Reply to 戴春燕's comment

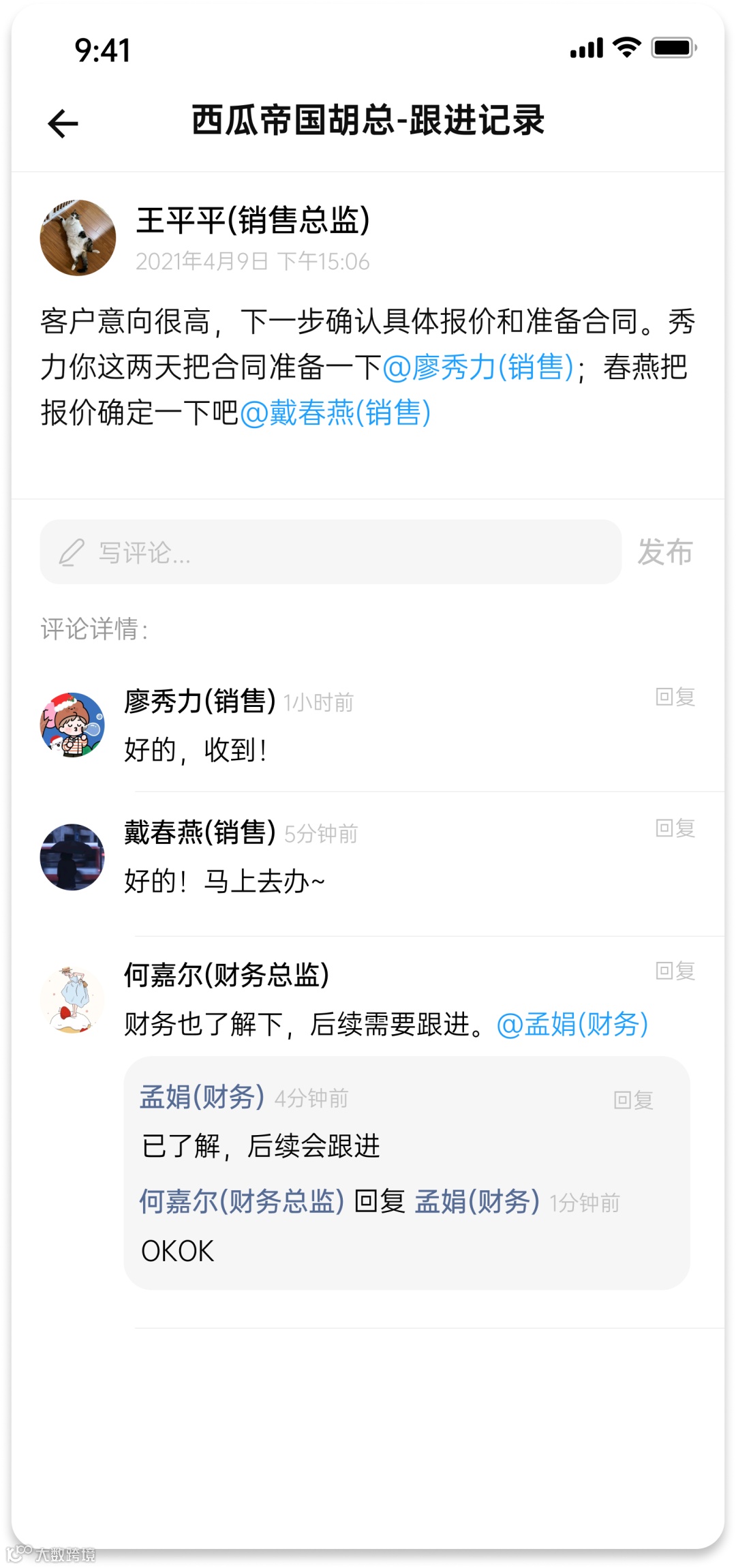click(675, 828)
